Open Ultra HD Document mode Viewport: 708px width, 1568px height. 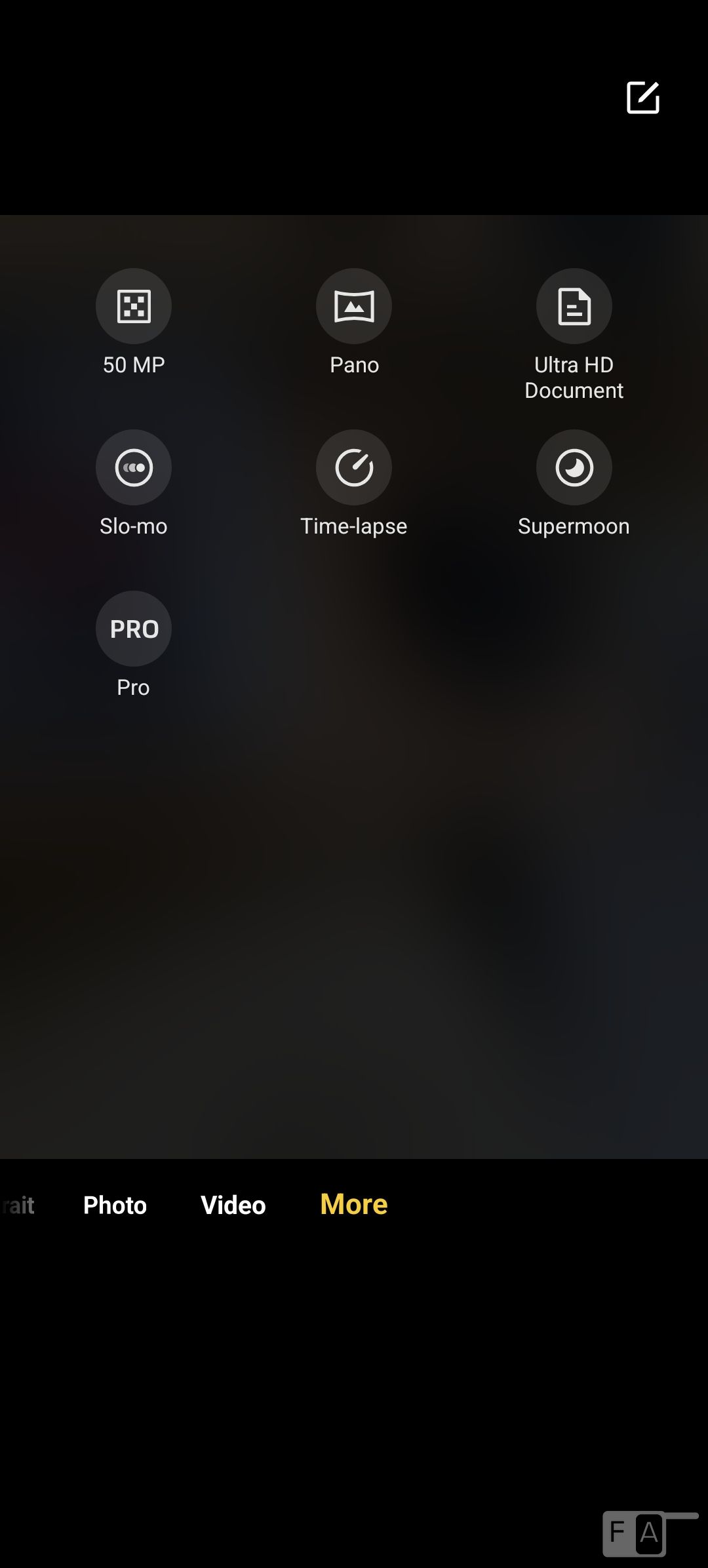pyautogui.click(x=574, y=306)
